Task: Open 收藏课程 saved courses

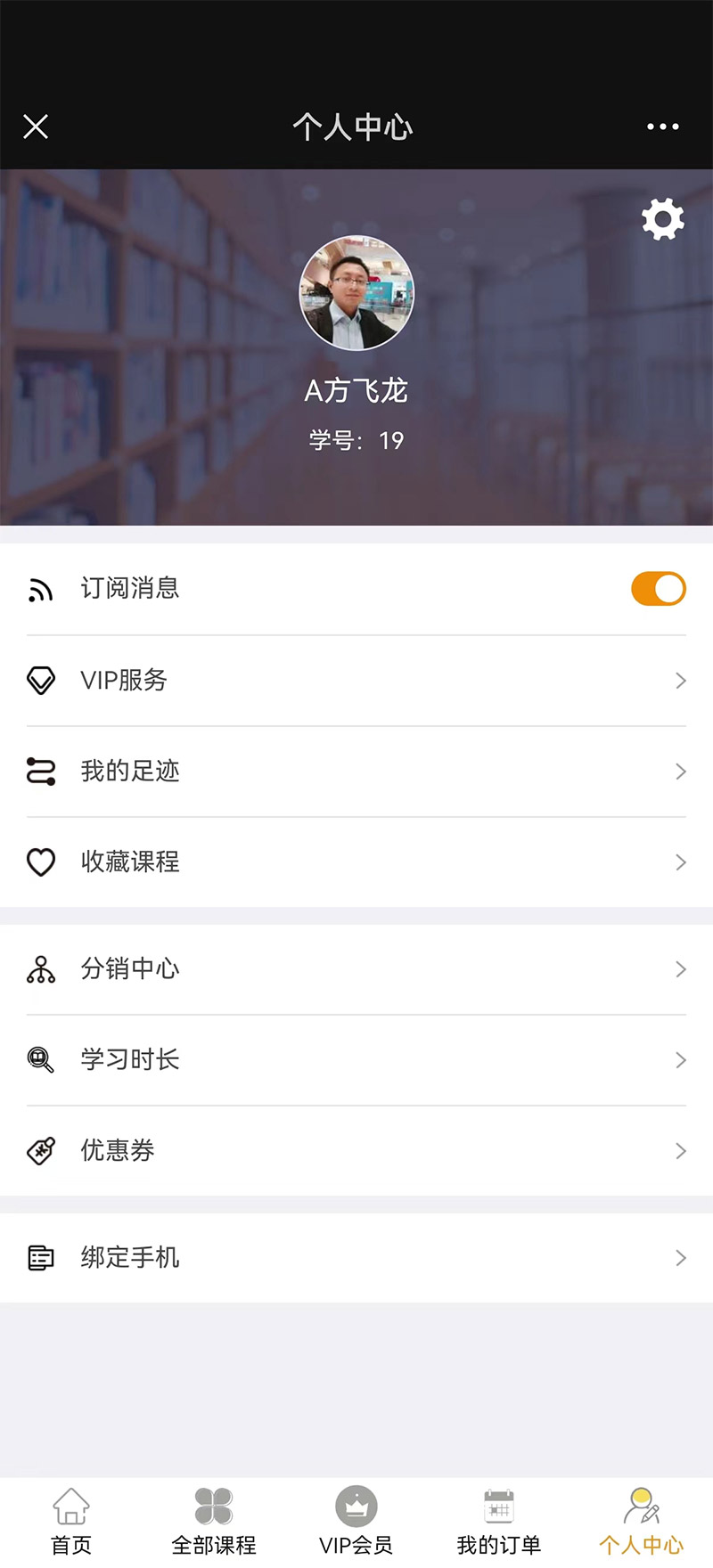Action: coord(356,862)
